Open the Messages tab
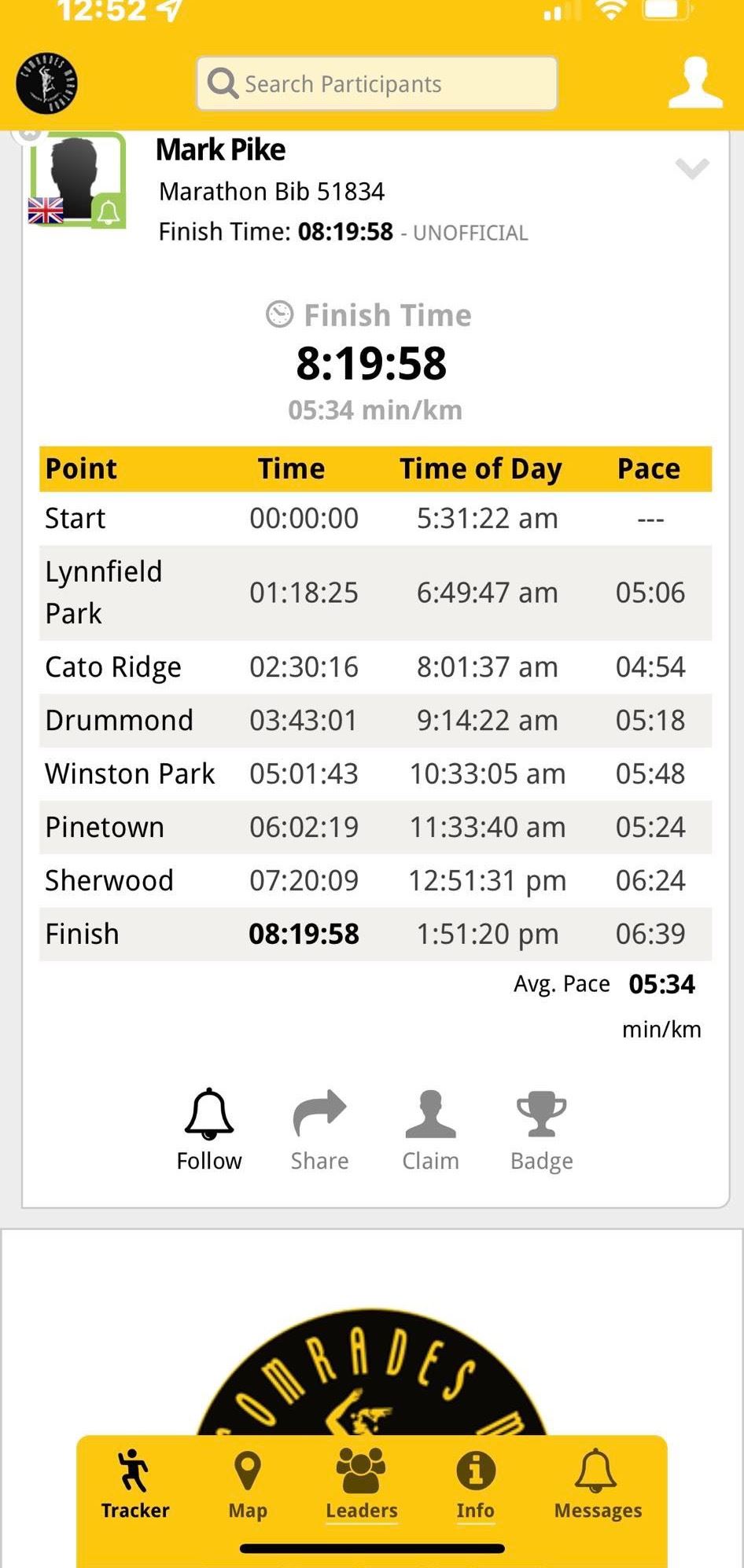The image size is (744, 1568). coord(598,1484)
